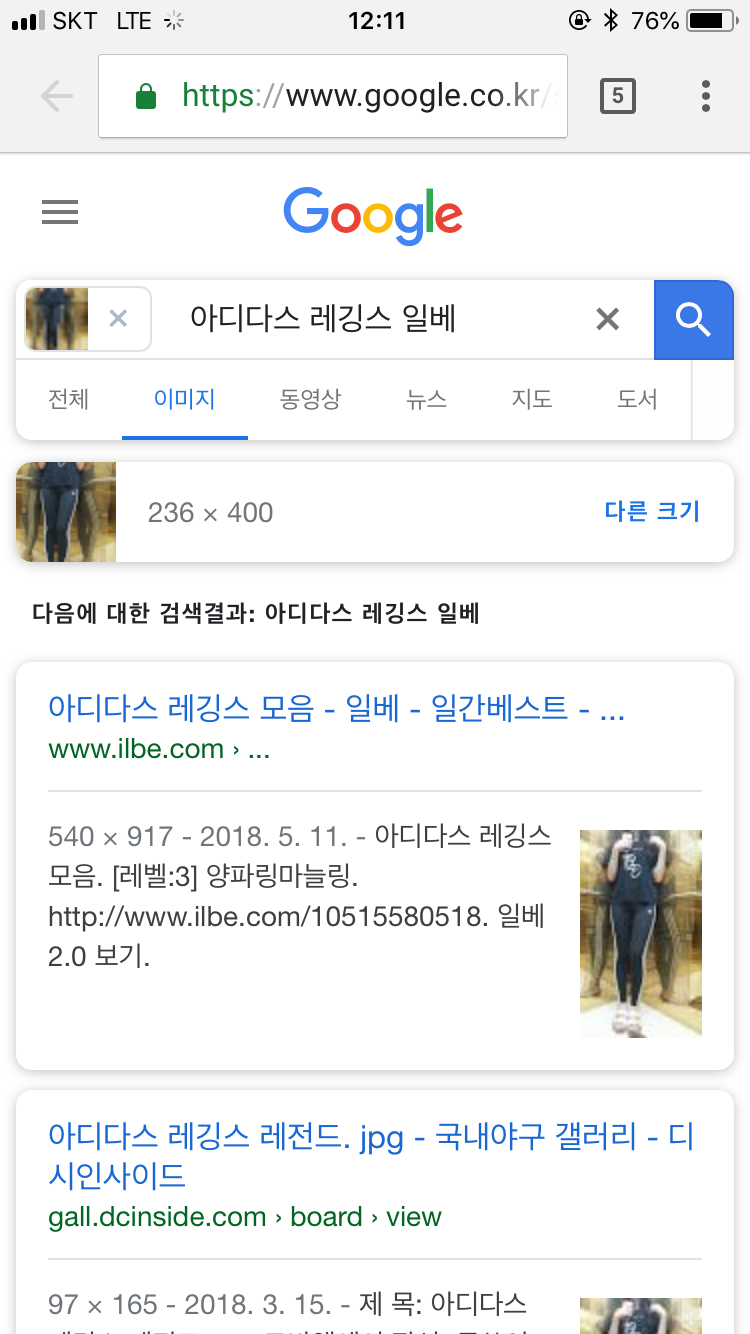Switch to the 지도 tab
This screenshot has height=1334, width=750.
(x=532, y=400)
